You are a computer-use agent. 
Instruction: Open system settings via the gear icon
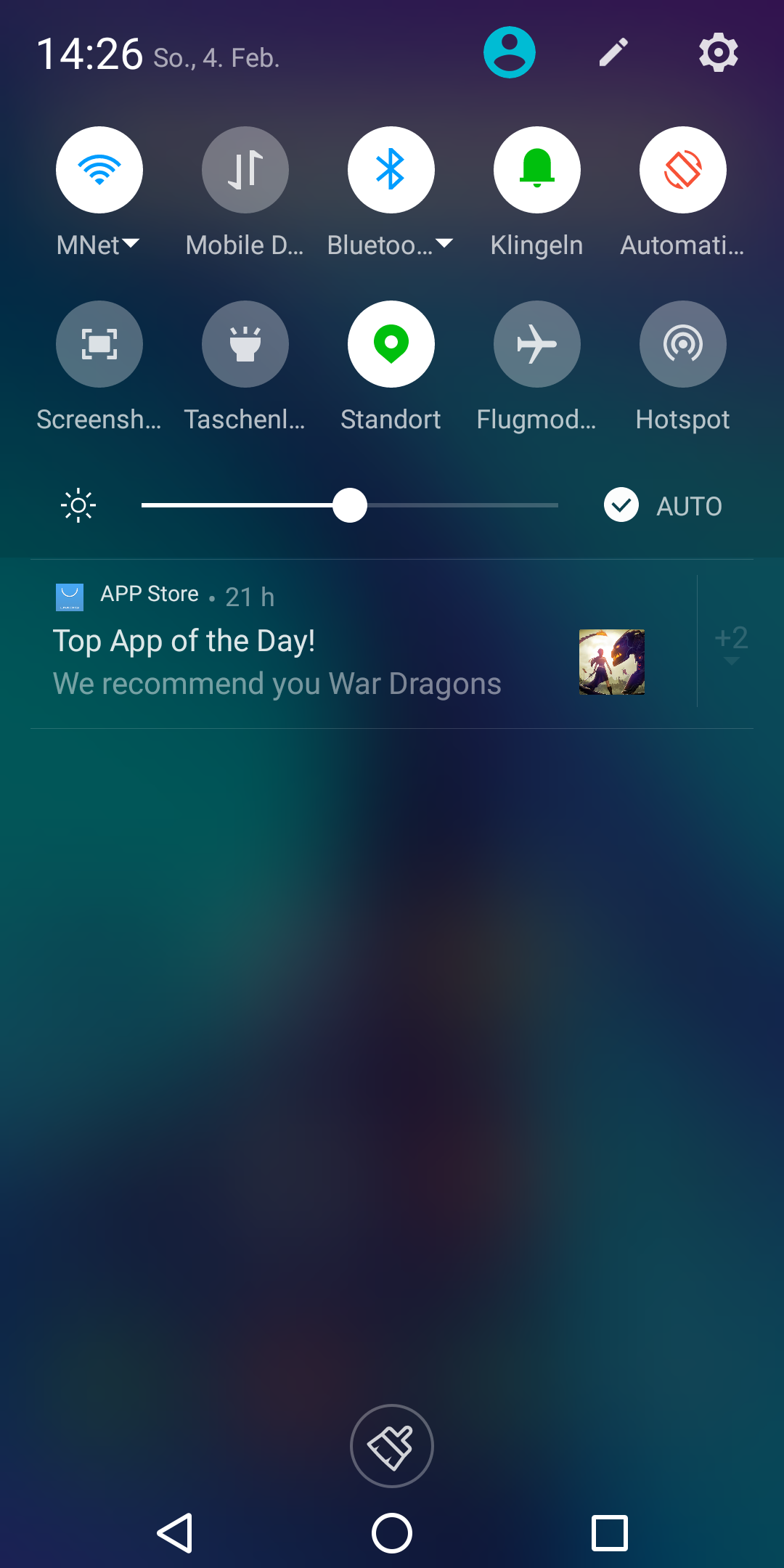tap(718, 52)
